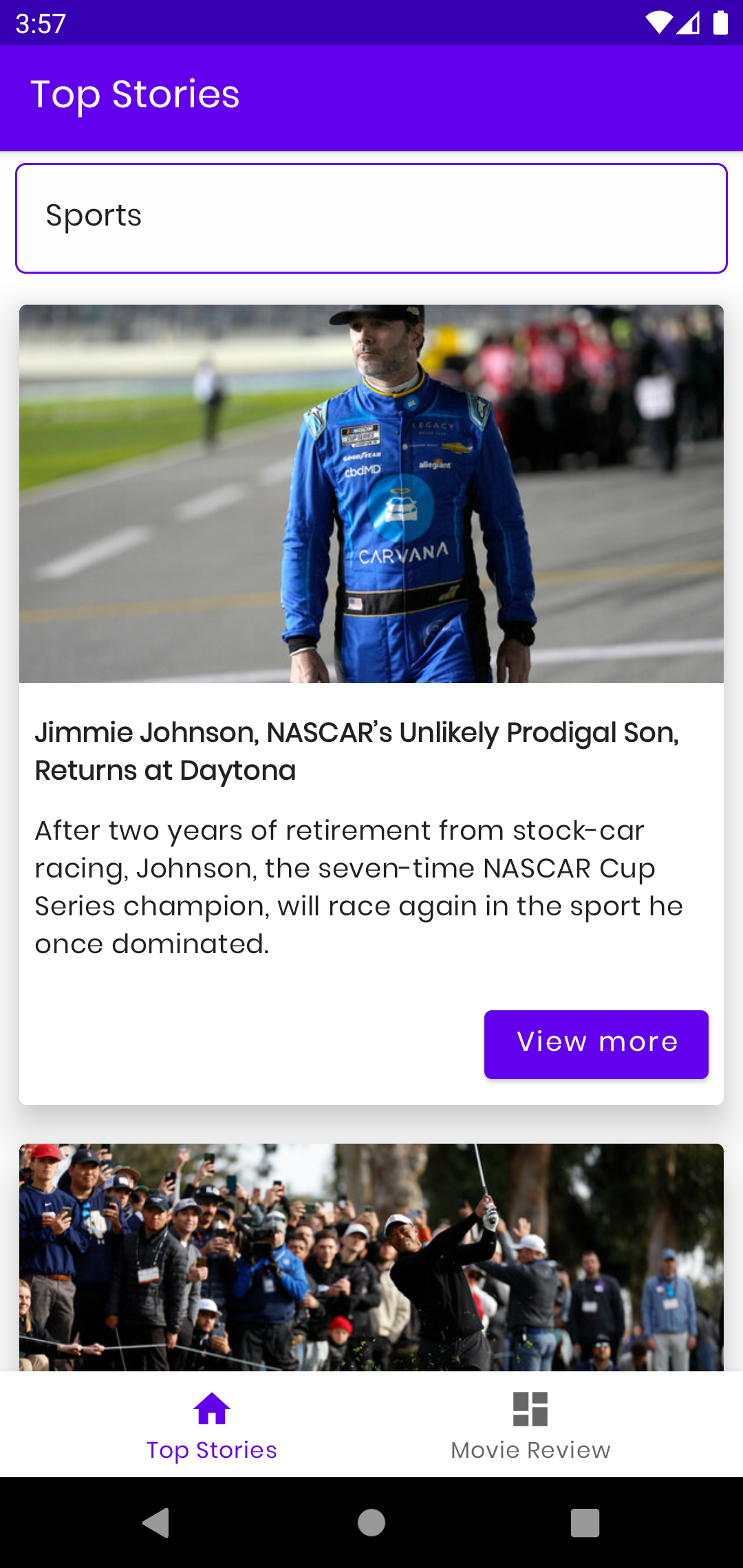The width and height of the screenshot is (743, 1568).
Task: Tap View more on Jimmie Johnson story
Action: 596,1044
